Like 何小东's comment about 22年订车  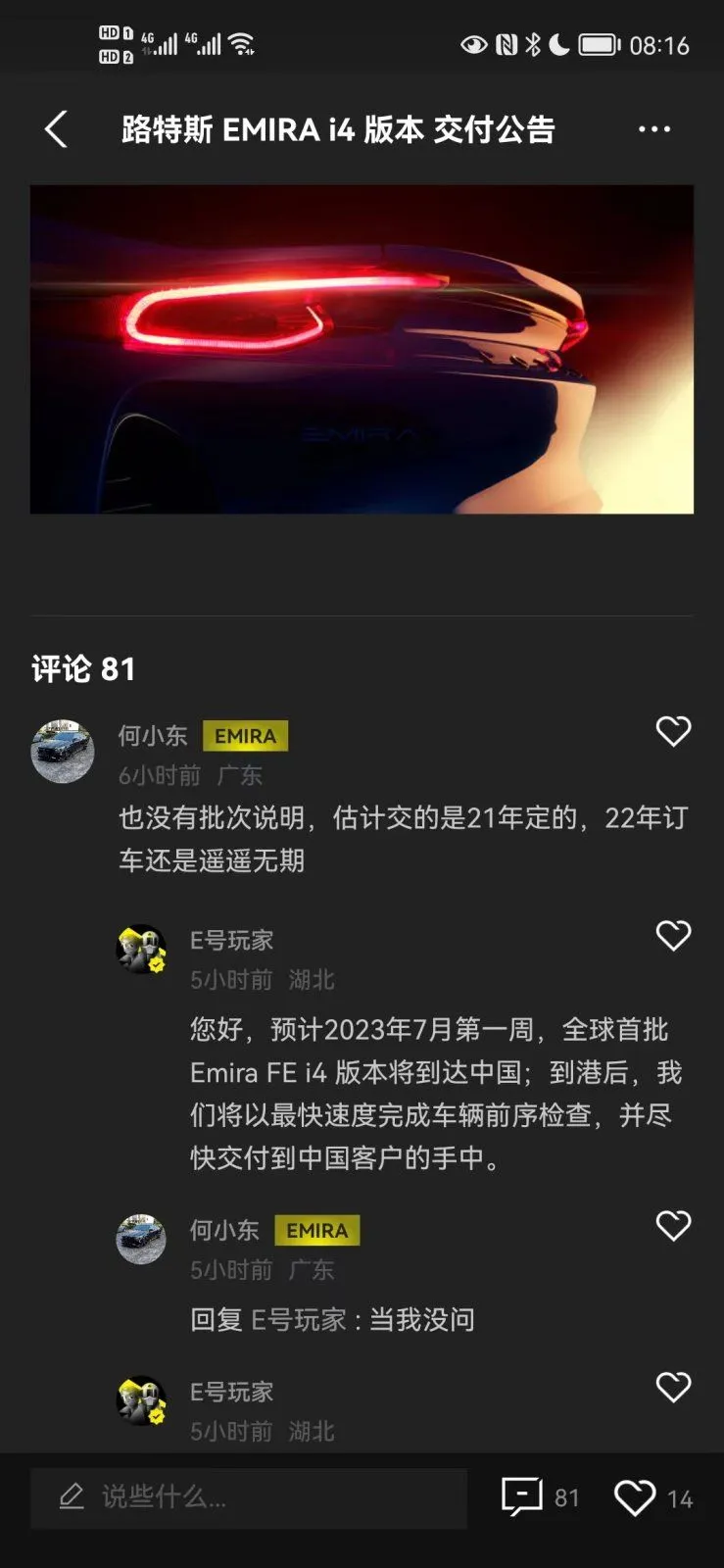point(673,731)
